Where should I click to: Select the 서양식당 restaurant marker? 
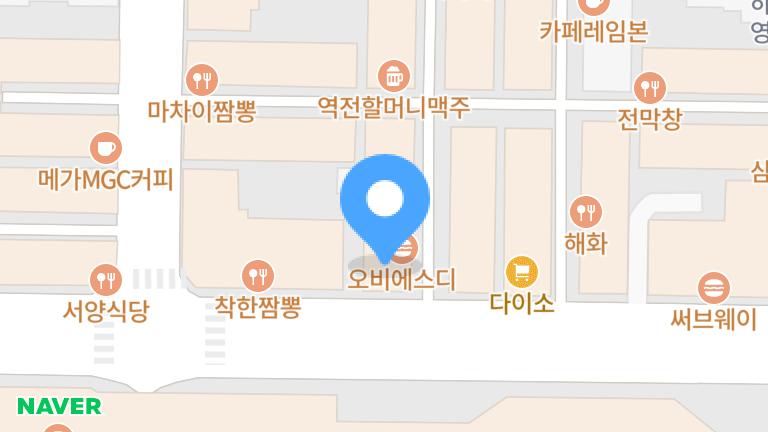click(x=105, y=280)
